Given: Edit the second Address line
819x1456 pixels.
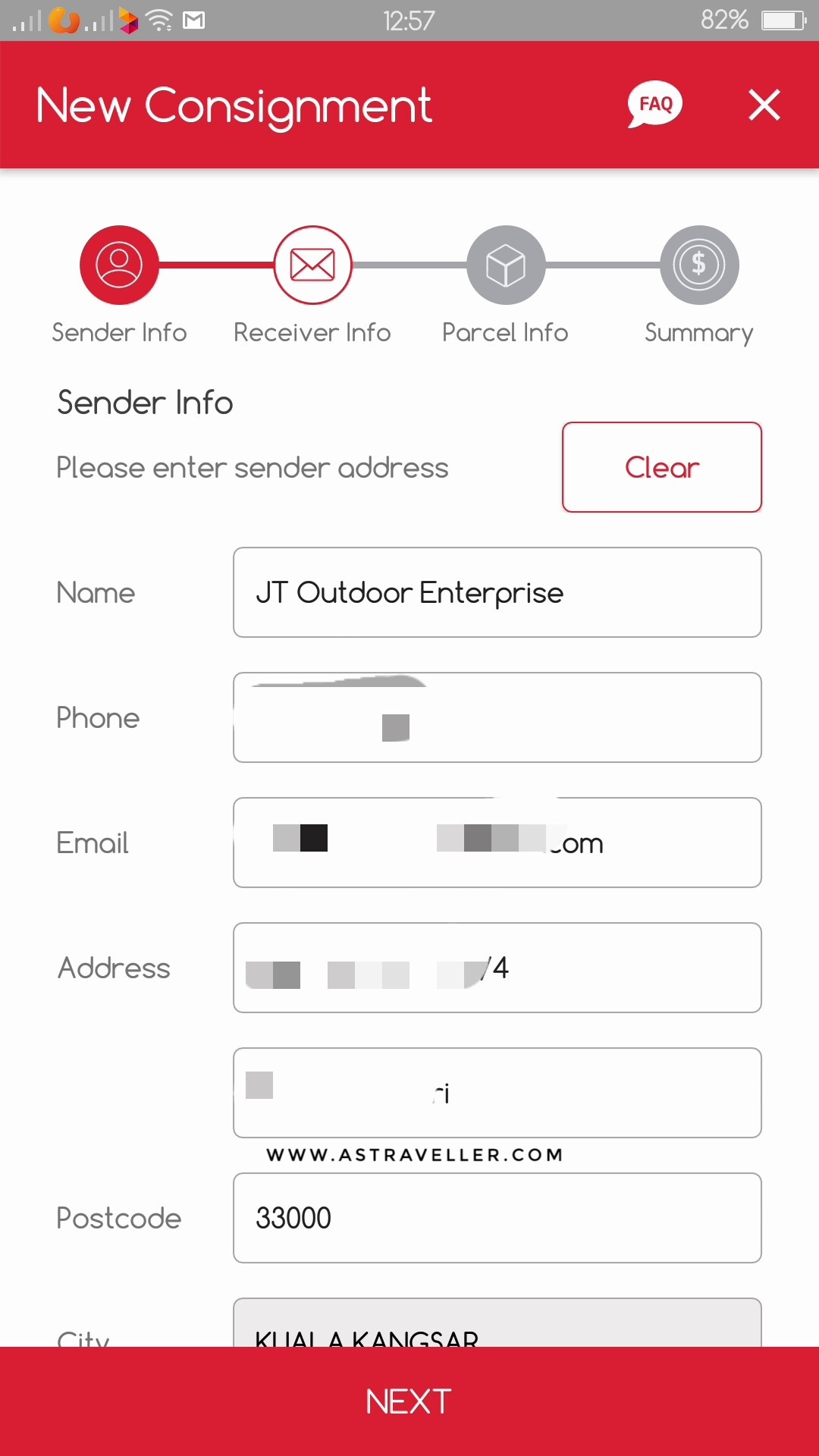Looking at the screenshot, I should point(497,1093).
